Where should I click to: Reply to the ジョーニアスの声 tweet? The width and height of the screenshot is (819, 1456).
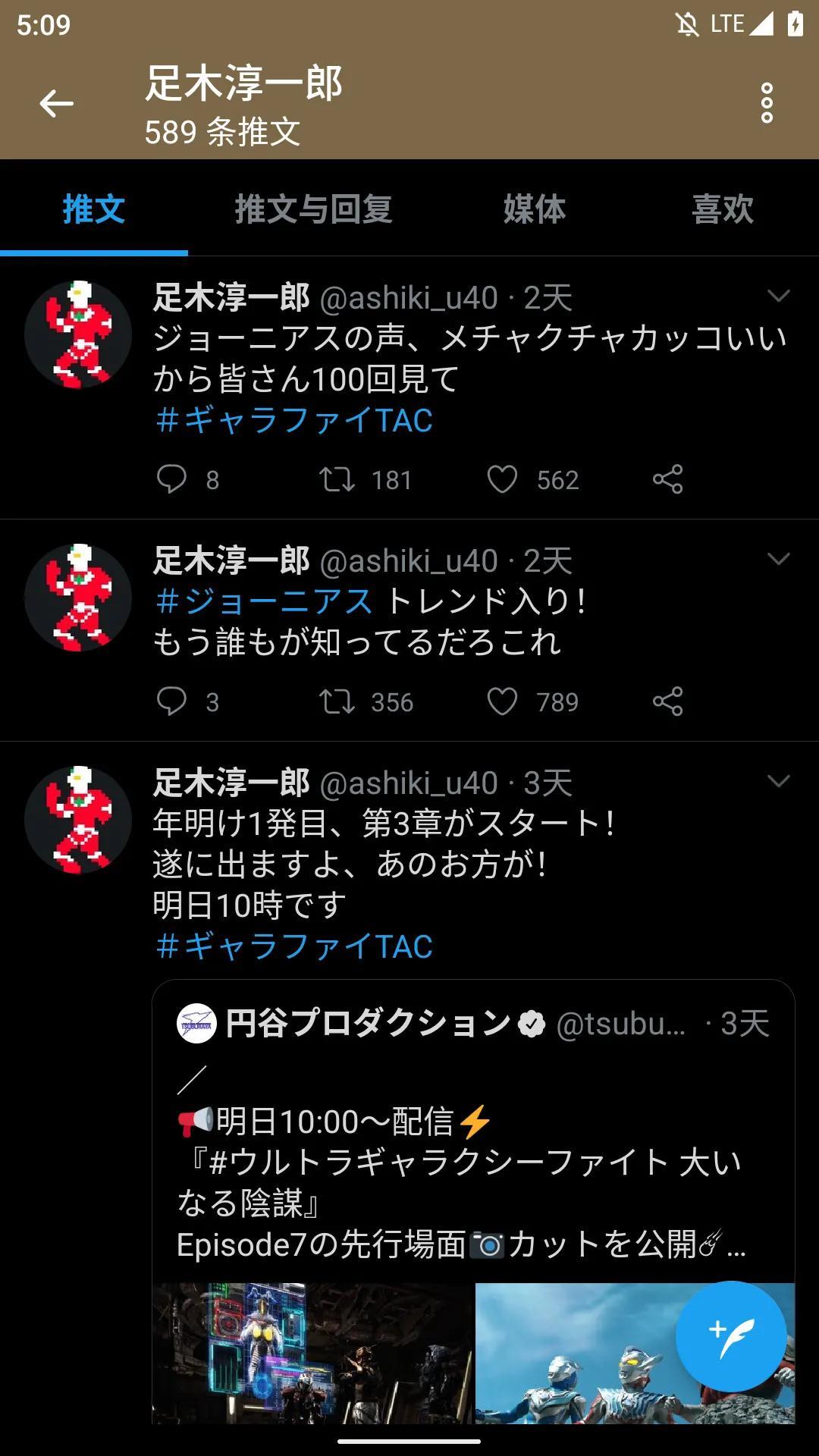tap(172, 479)
